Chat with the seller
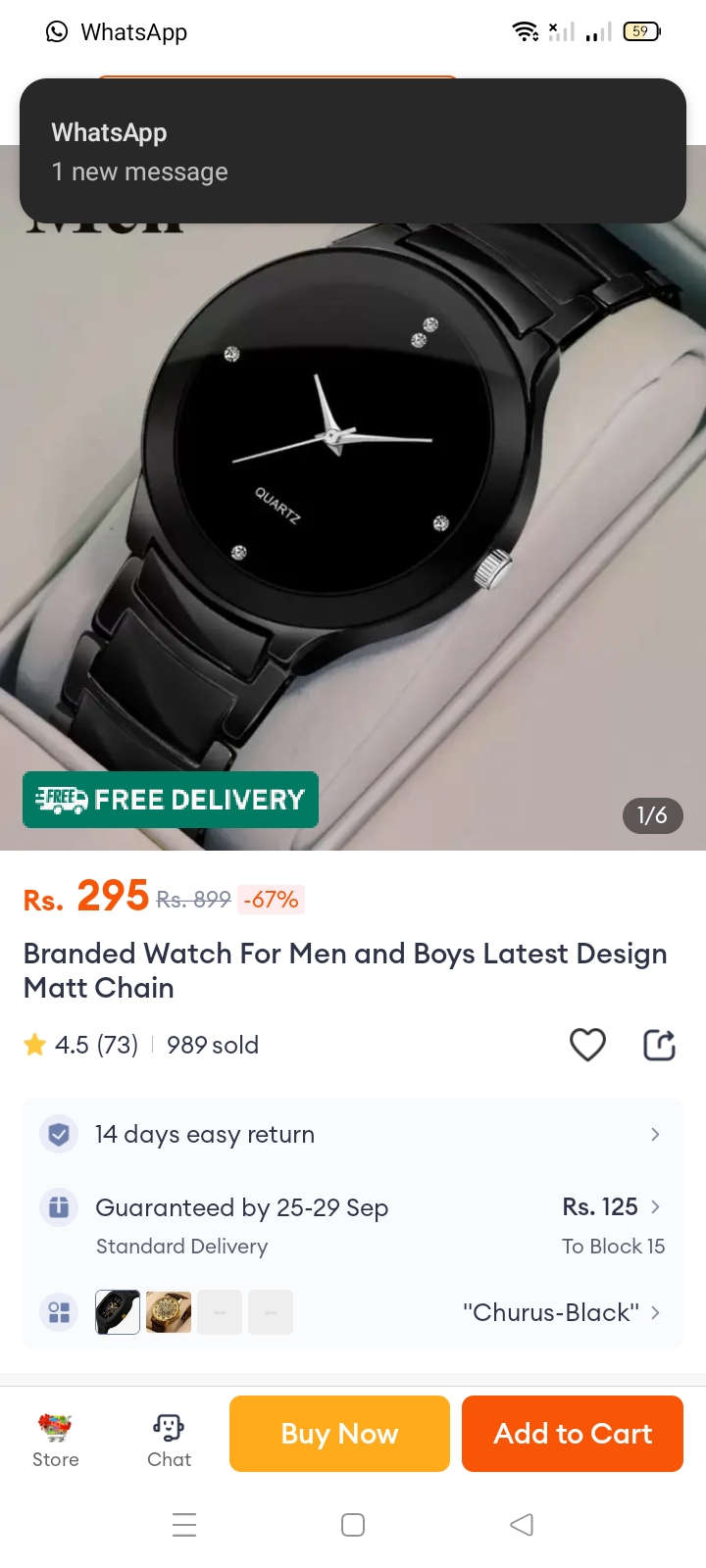The width and height of the screenshot is (706, 1568). (x=169, y=1440)
